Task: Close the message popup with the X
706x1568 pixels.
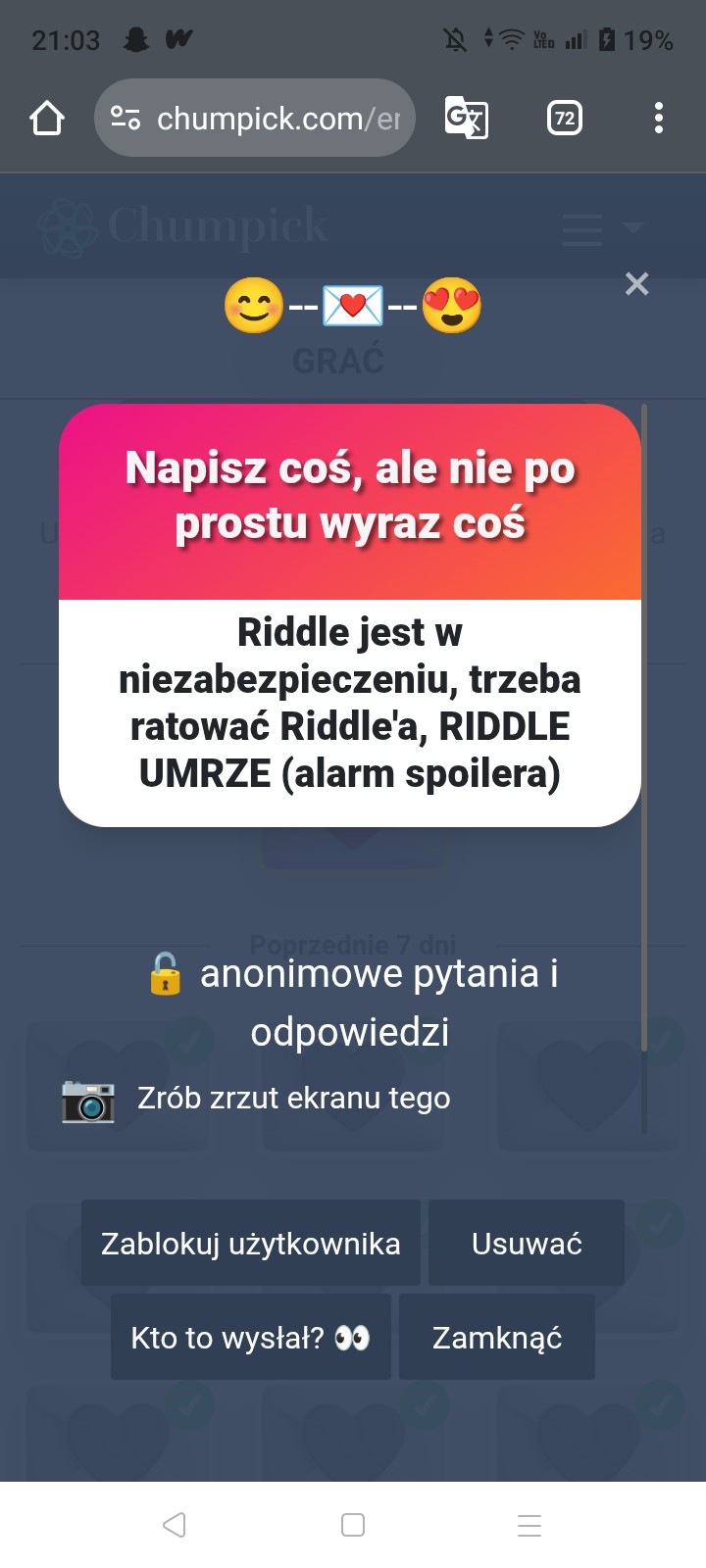Action: pos(636,284)
